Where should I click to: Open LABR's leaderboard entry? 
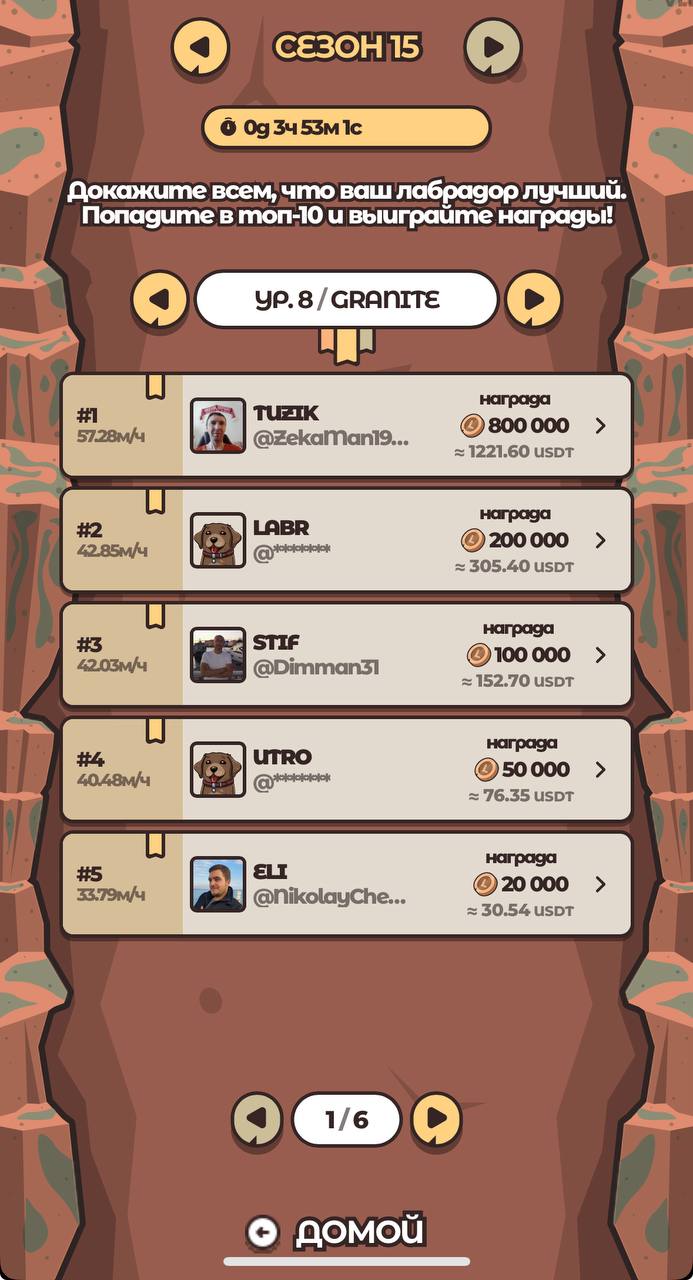(600, 540)
